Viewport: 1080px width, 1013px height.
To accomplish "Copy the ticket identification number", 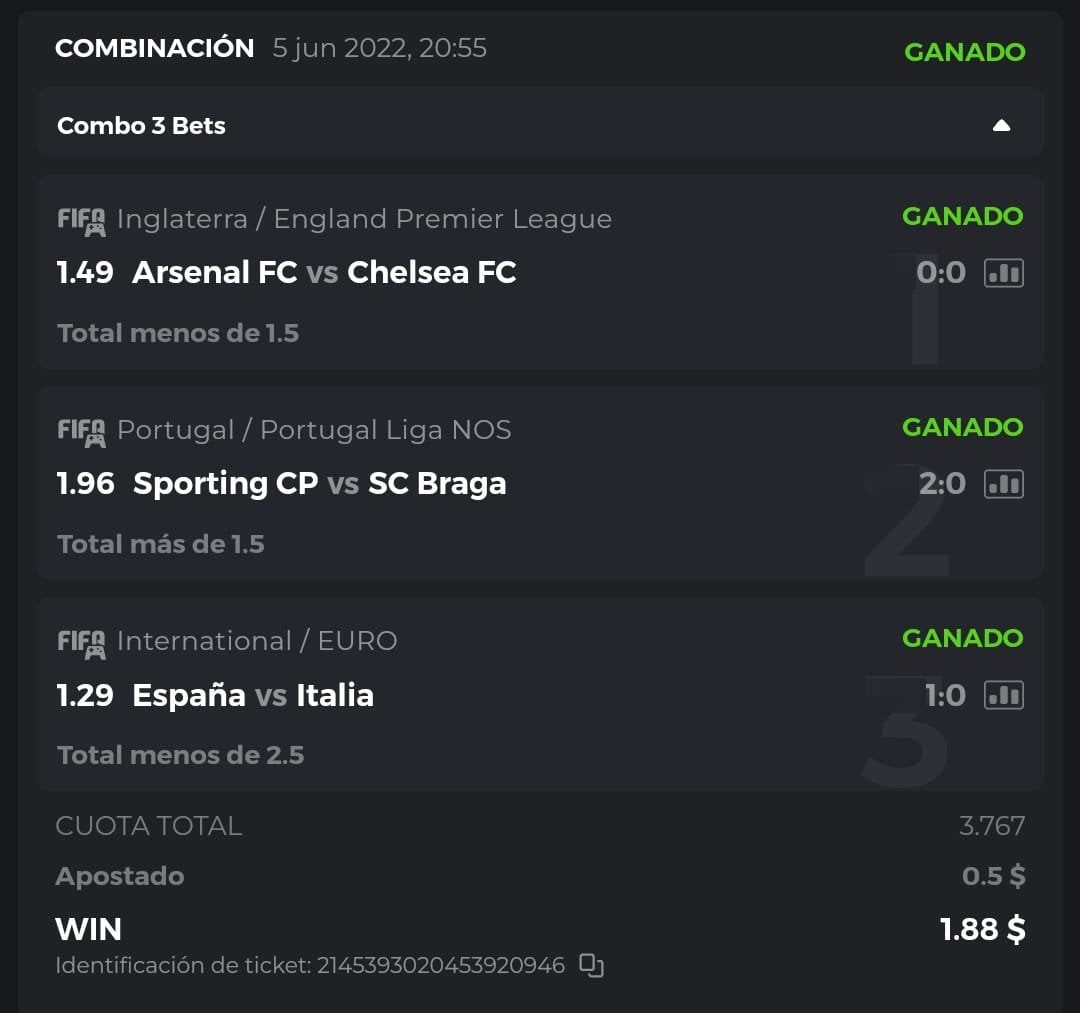I will (592, 966).
